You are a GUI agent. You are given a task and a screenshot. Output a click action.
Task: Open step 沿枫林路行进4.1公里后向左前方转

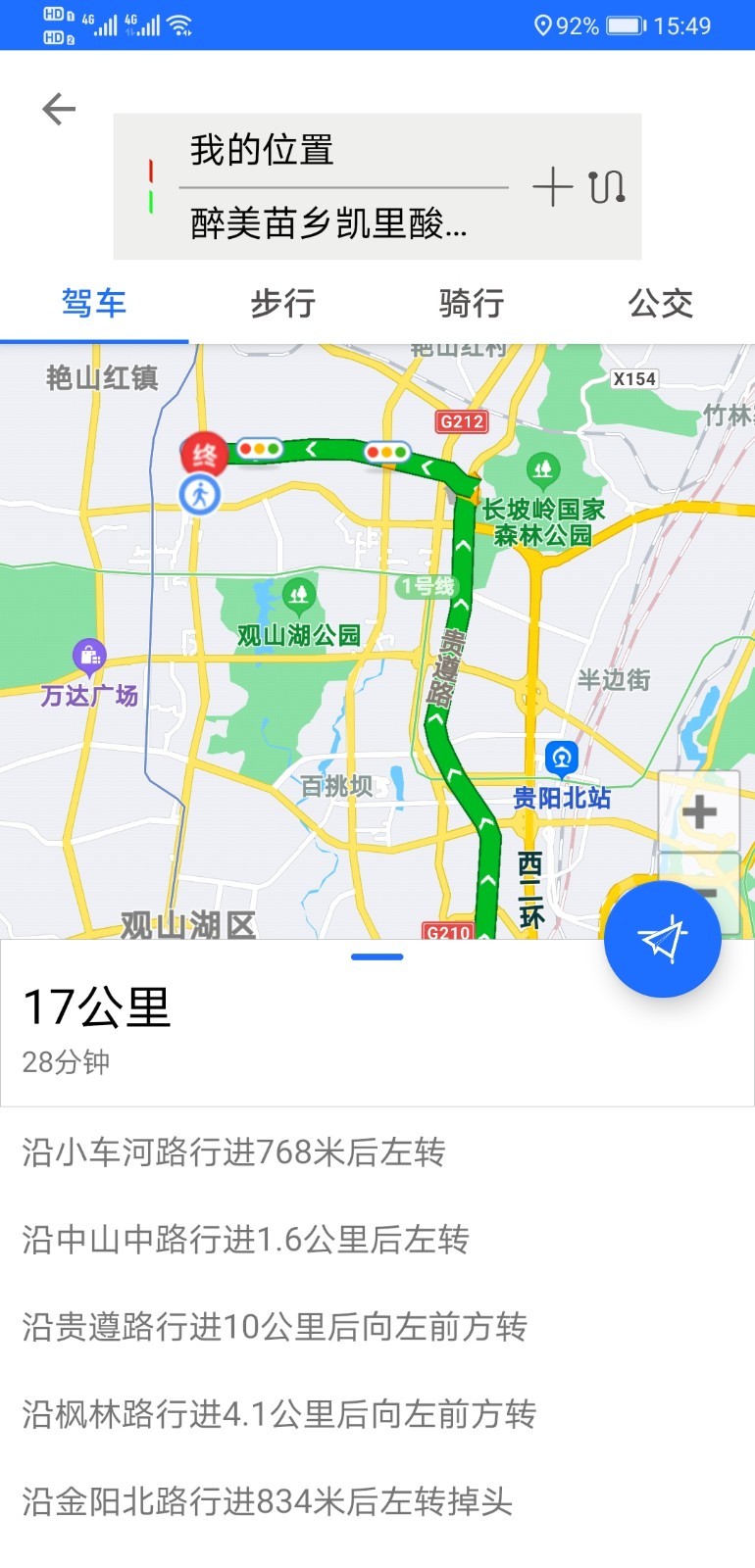278,1414
